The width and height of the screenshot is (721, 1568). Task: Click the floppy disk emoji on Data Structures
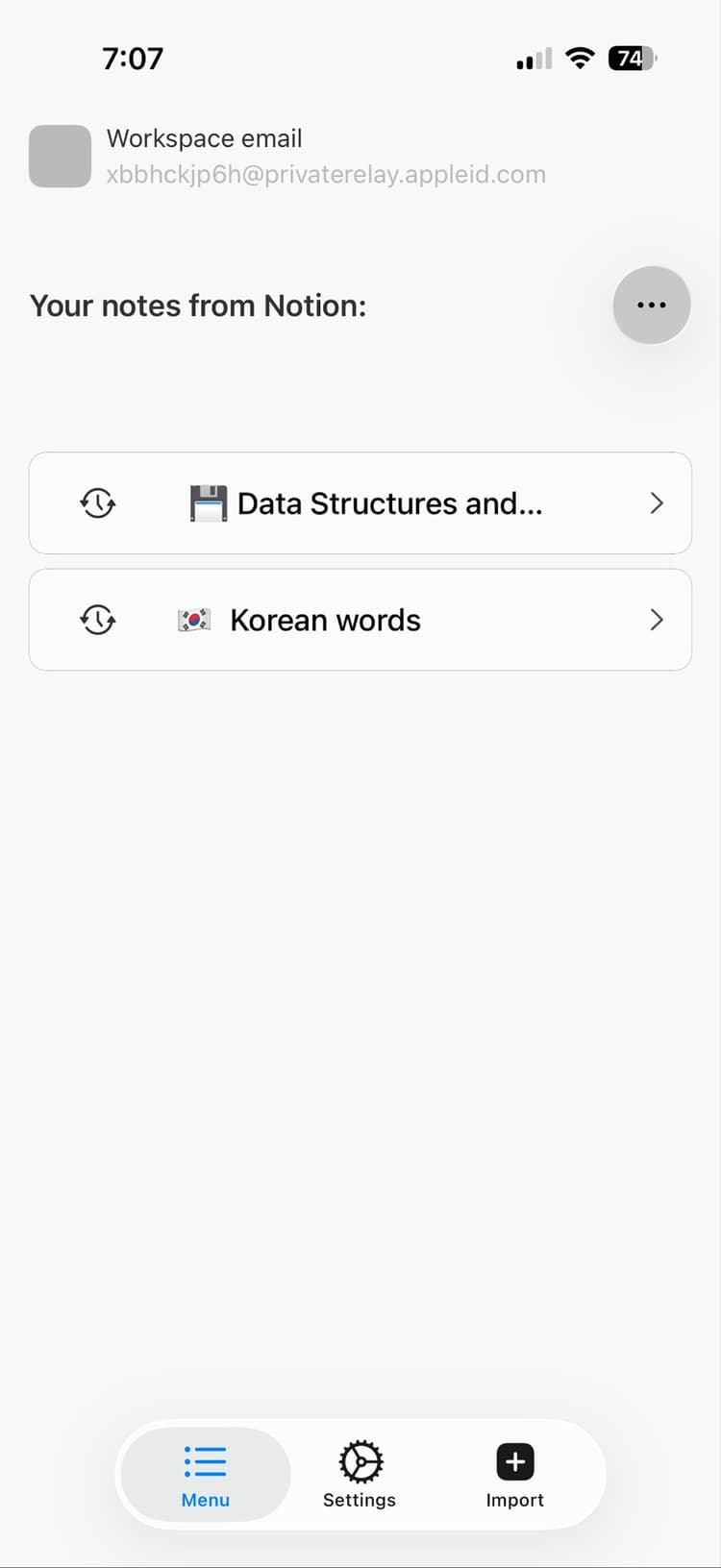click(208, 502)
